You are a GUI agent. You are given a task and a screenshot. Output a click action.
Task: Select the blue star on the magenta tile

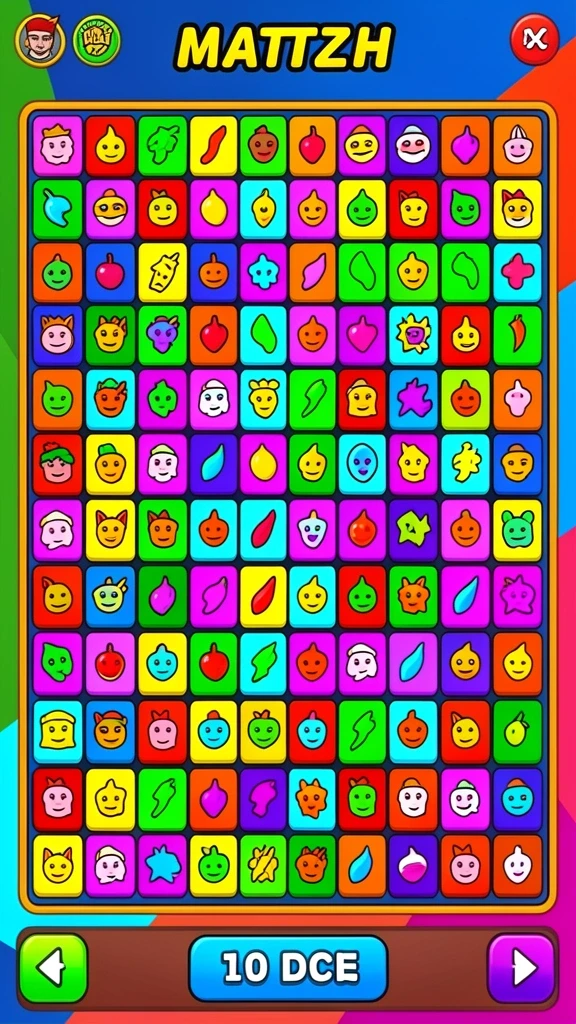point(162,865)
